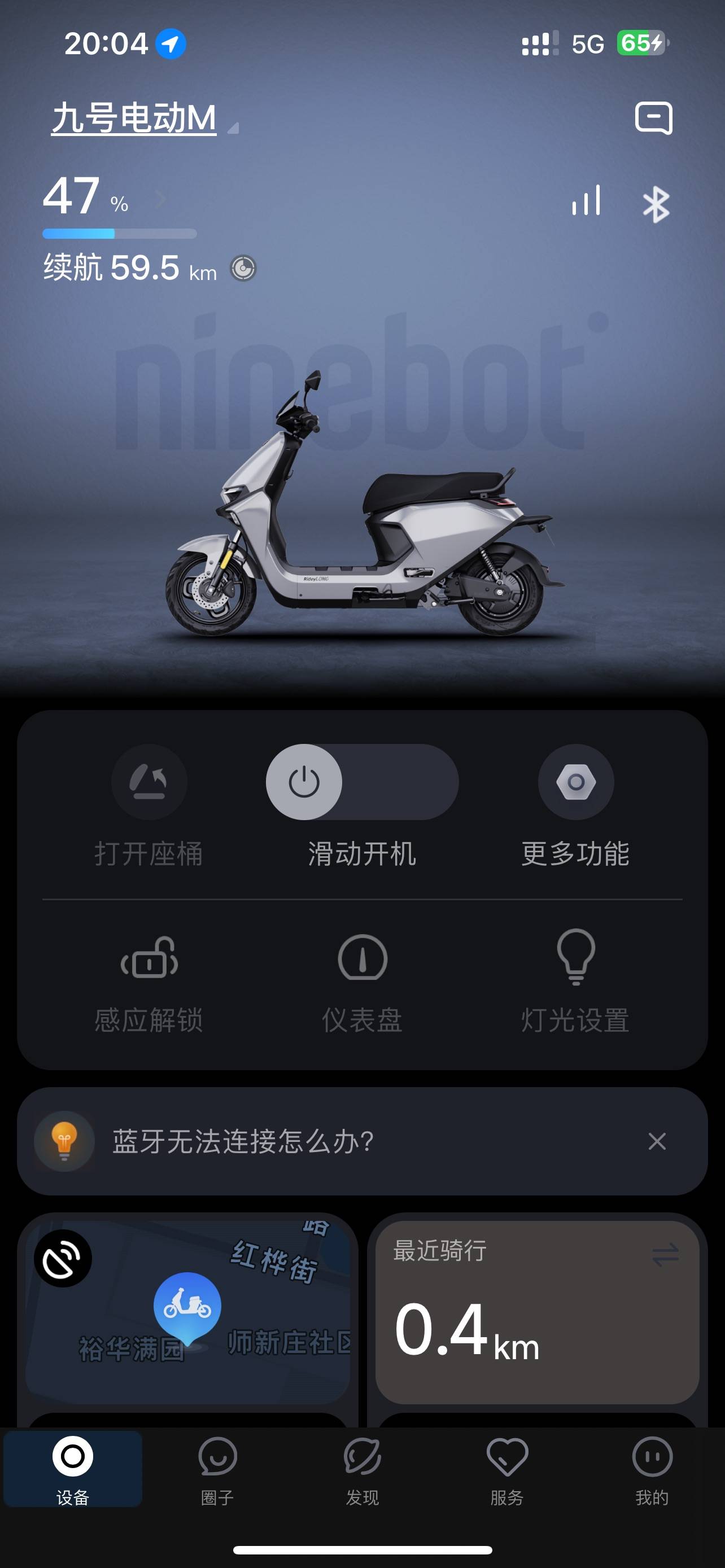The image size is (725, 1568).
Task: Open the messages icon at top right
Action: coord(653,118)
